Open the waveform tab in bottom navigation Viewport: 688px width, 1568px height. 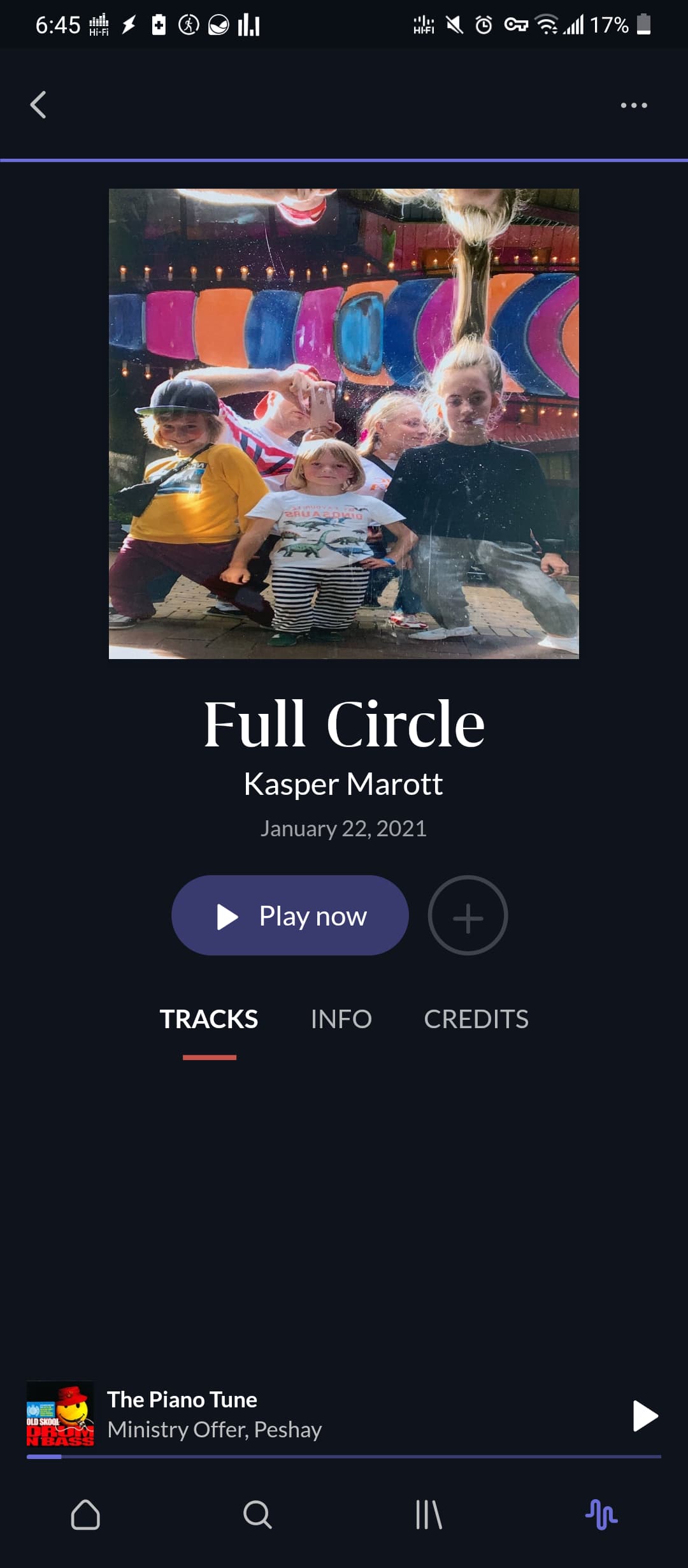pyautogui.click(x=601, y=1514)
